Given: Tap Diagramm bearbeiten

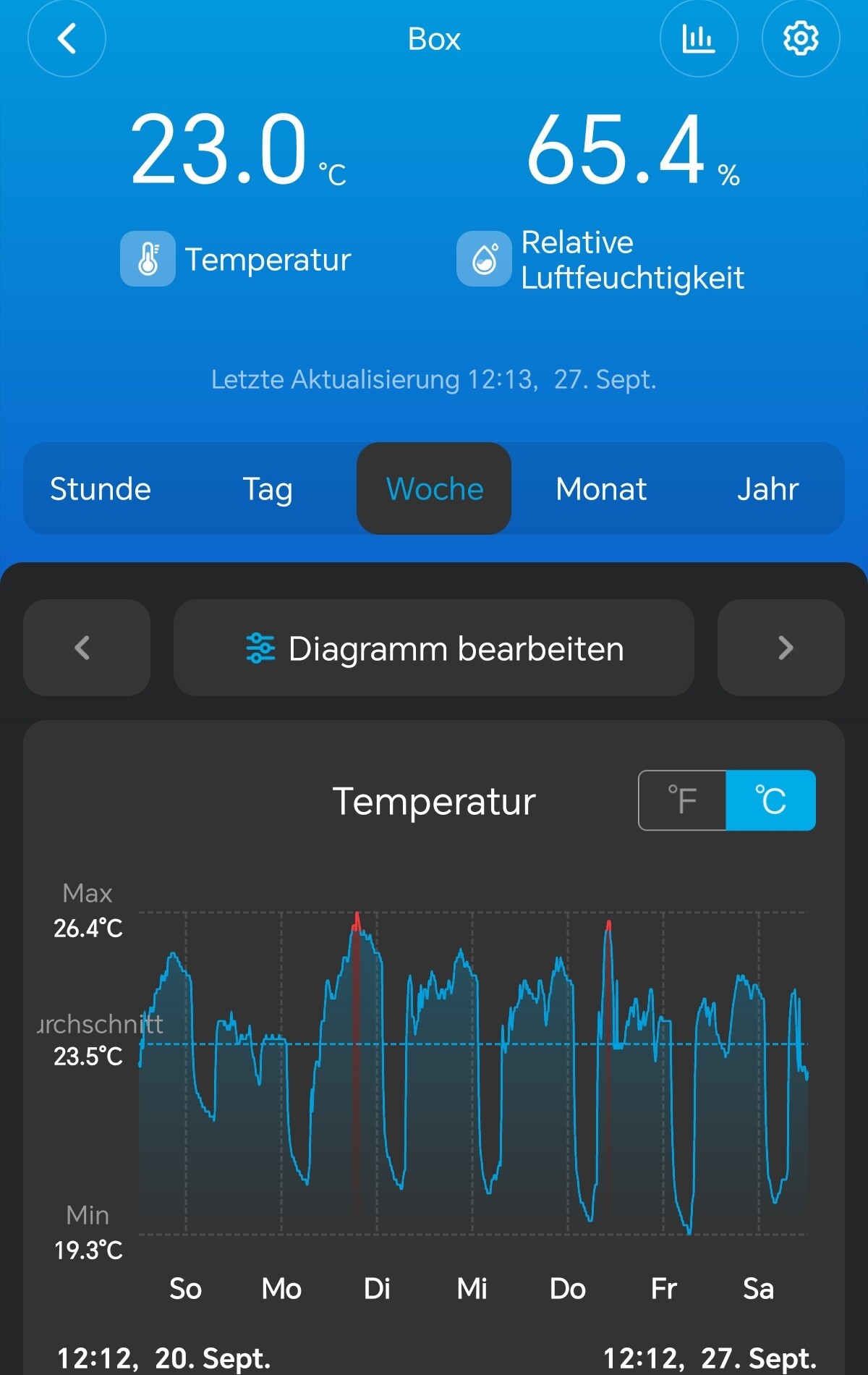Looking at the screenshot, I should click(434, 648).
